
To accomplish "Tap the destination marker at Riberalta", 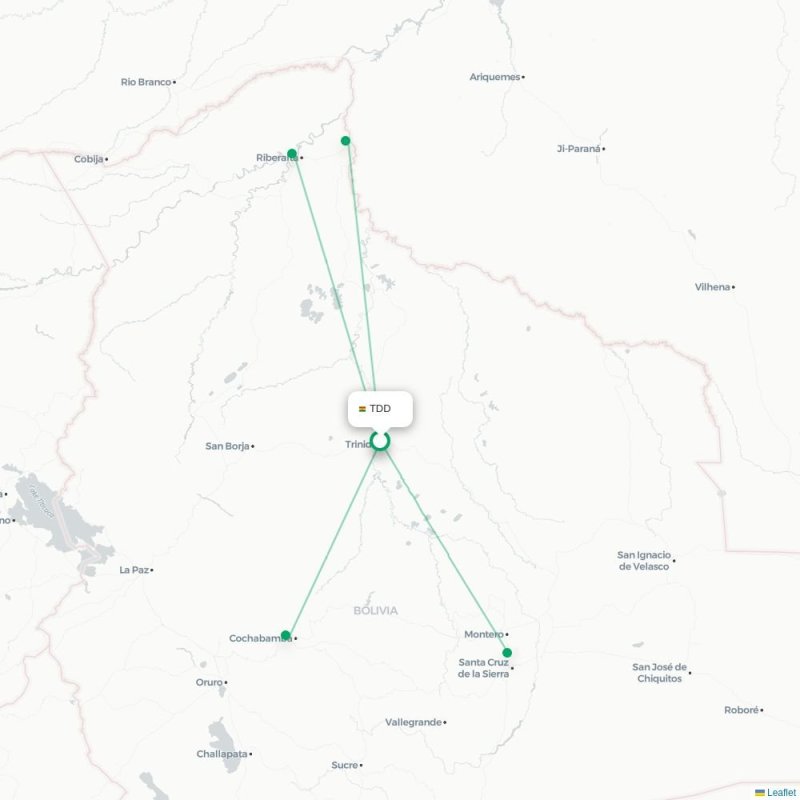I will 292,154.
